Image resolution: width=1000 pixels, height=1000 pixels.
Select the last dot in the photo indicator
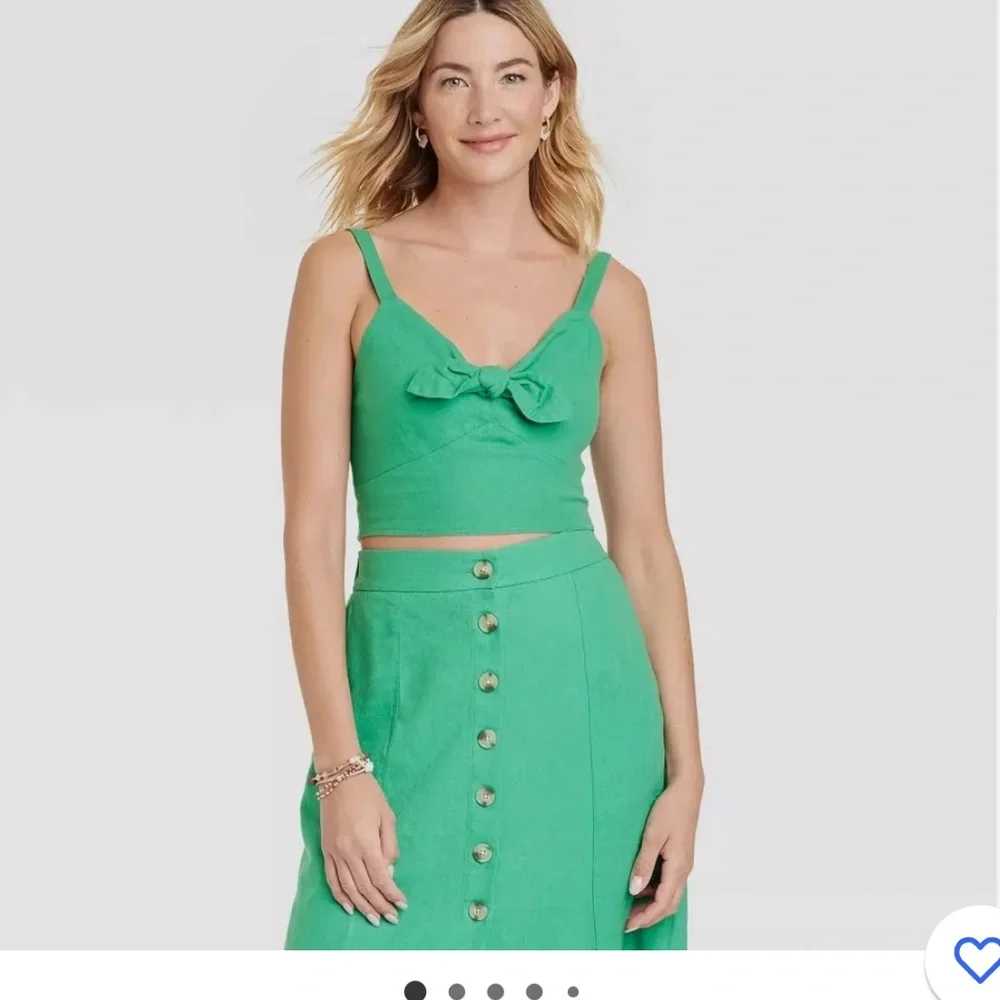click(x=573, y=992)
